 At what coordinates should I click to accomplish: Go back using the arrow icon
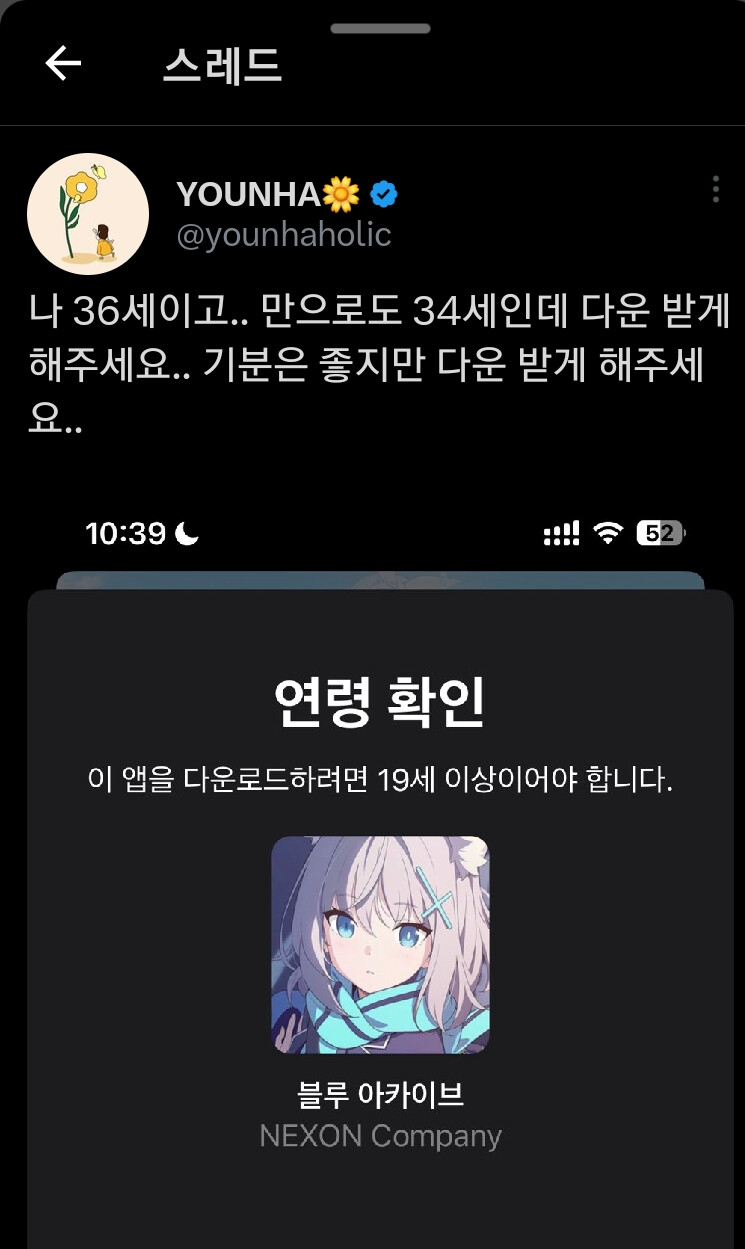(x=62, y=64)
